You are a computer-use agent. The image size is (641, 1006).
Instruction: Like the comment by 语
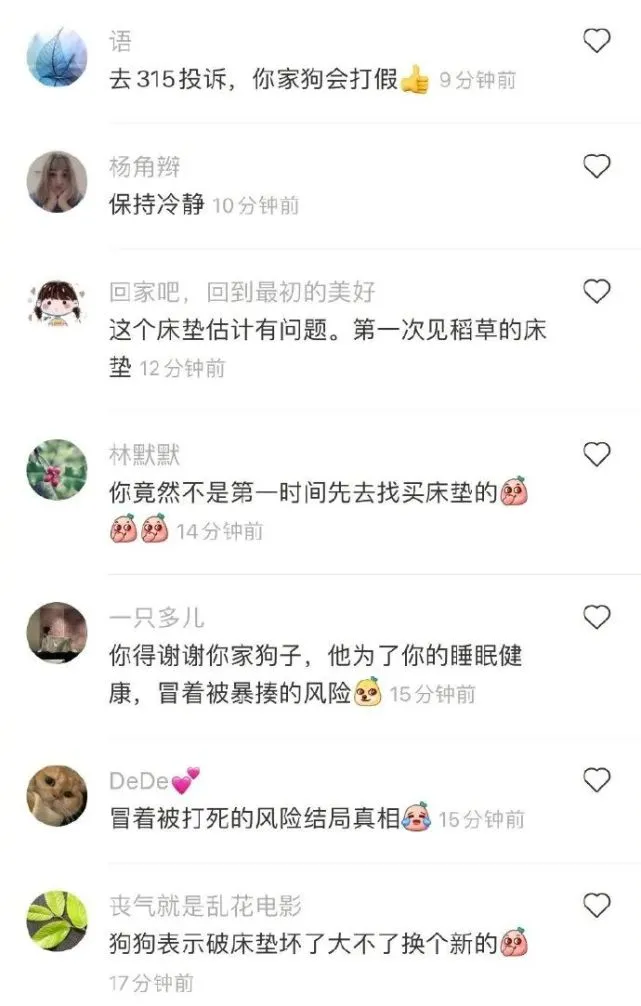coord(596,41)
